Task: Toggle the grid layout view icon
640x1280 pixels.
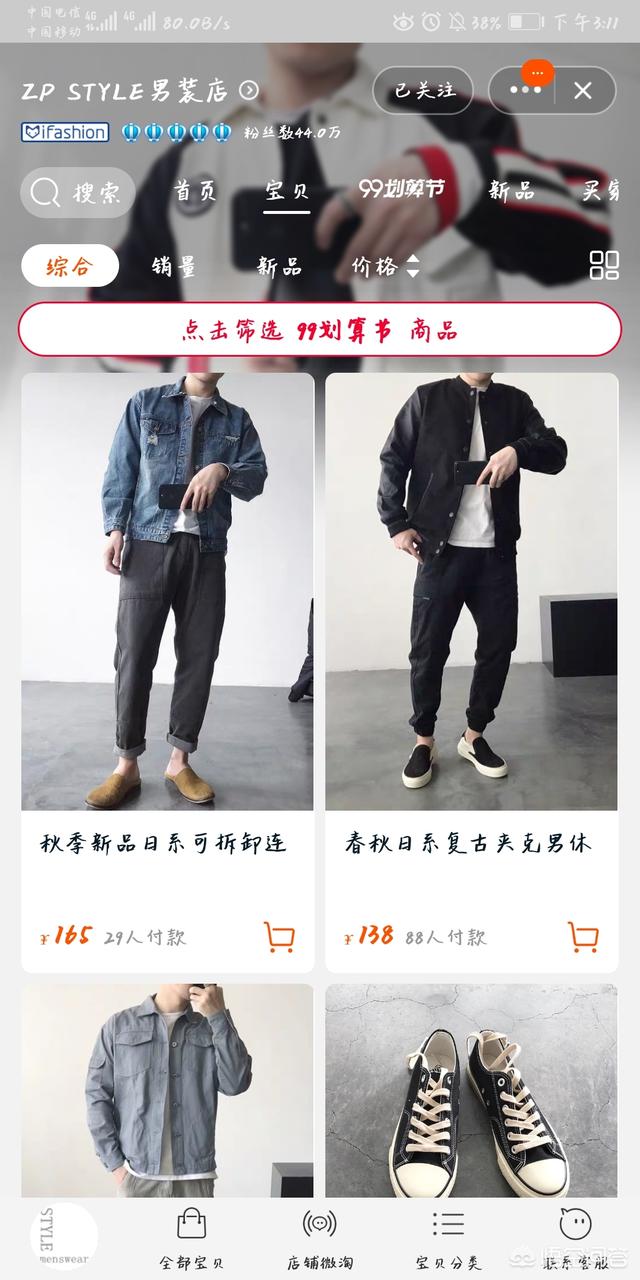Action: tap(604, 265)
